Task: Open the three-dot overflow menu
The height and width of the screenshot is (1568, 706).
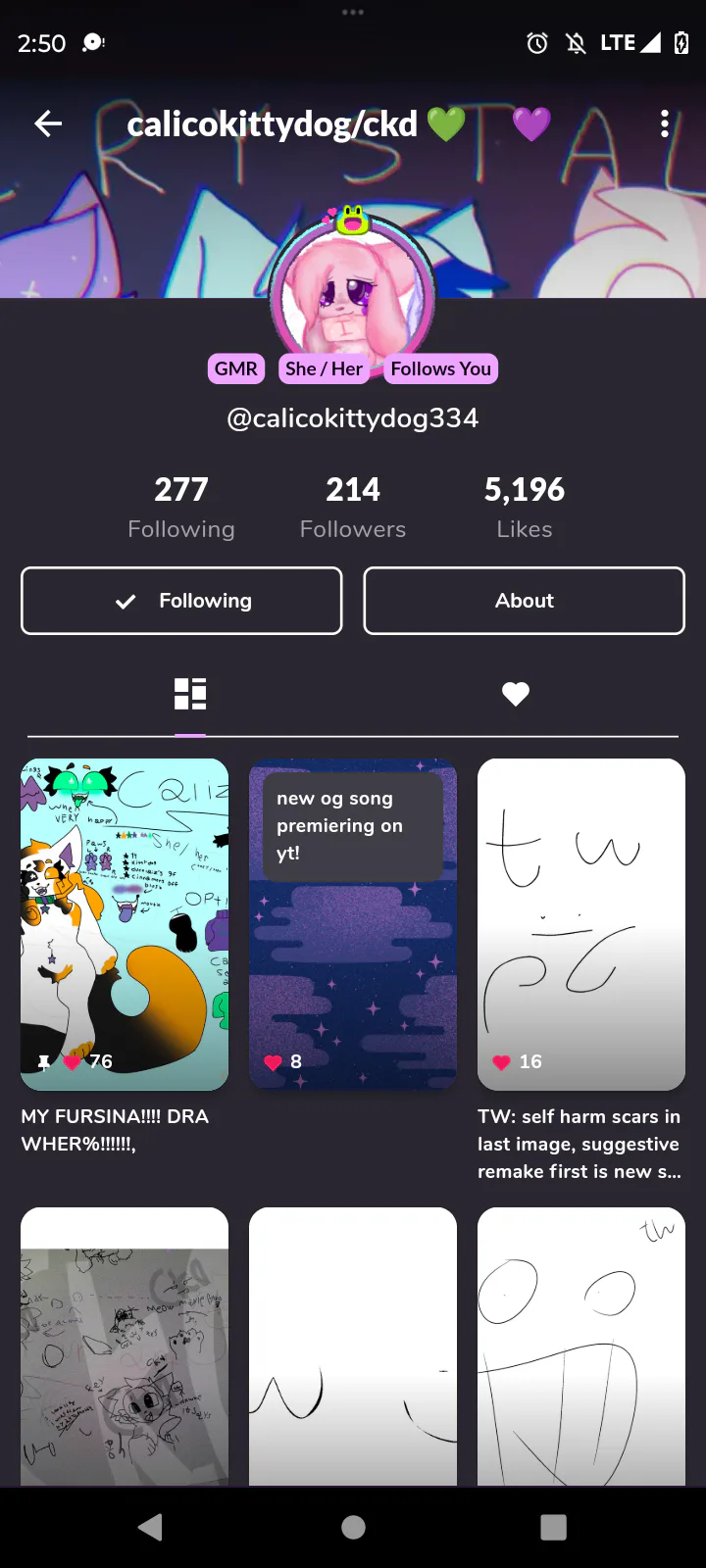Action: click(x=665, y=123)
